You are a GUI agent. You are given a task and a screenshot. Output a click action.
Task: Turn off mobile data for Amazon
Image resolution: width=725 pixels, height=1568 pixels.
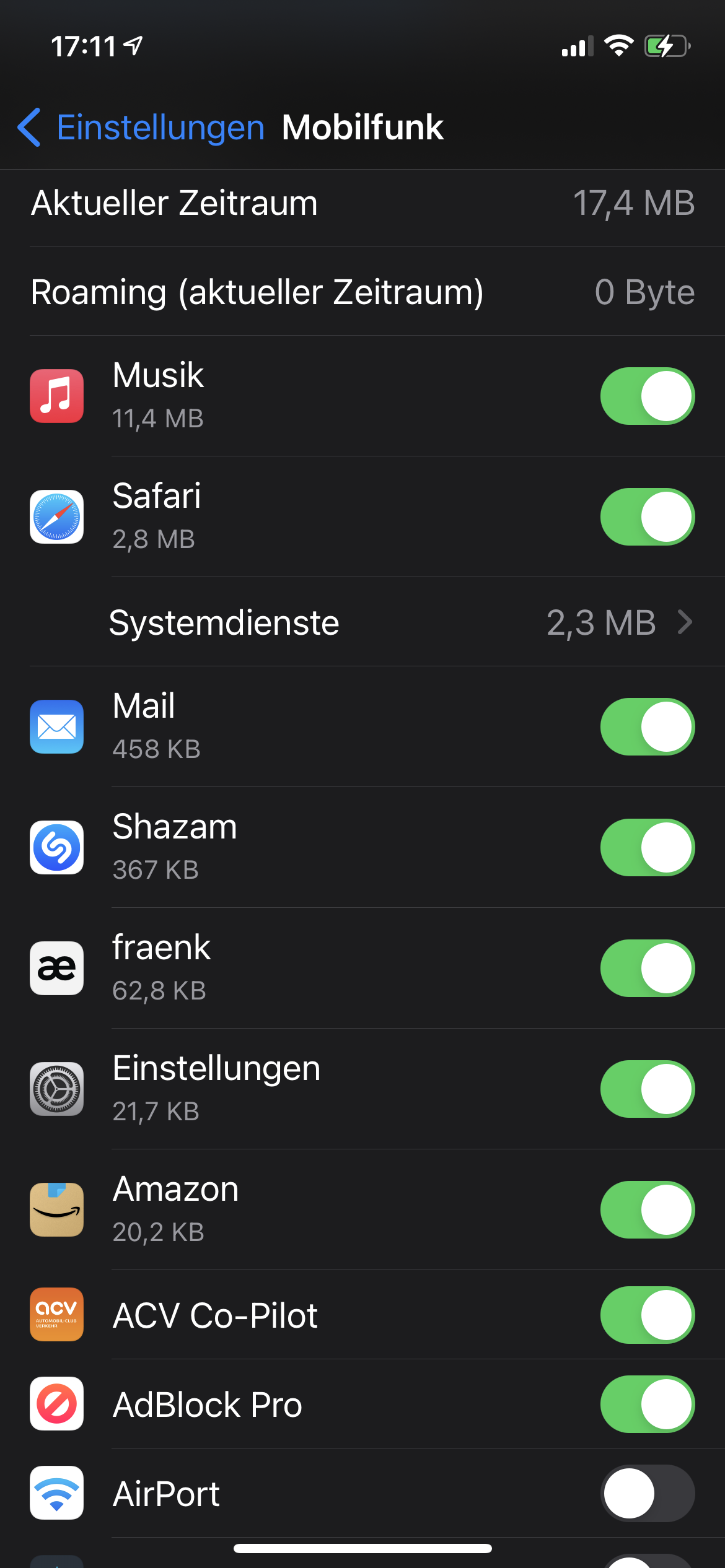coord(647,1210)
